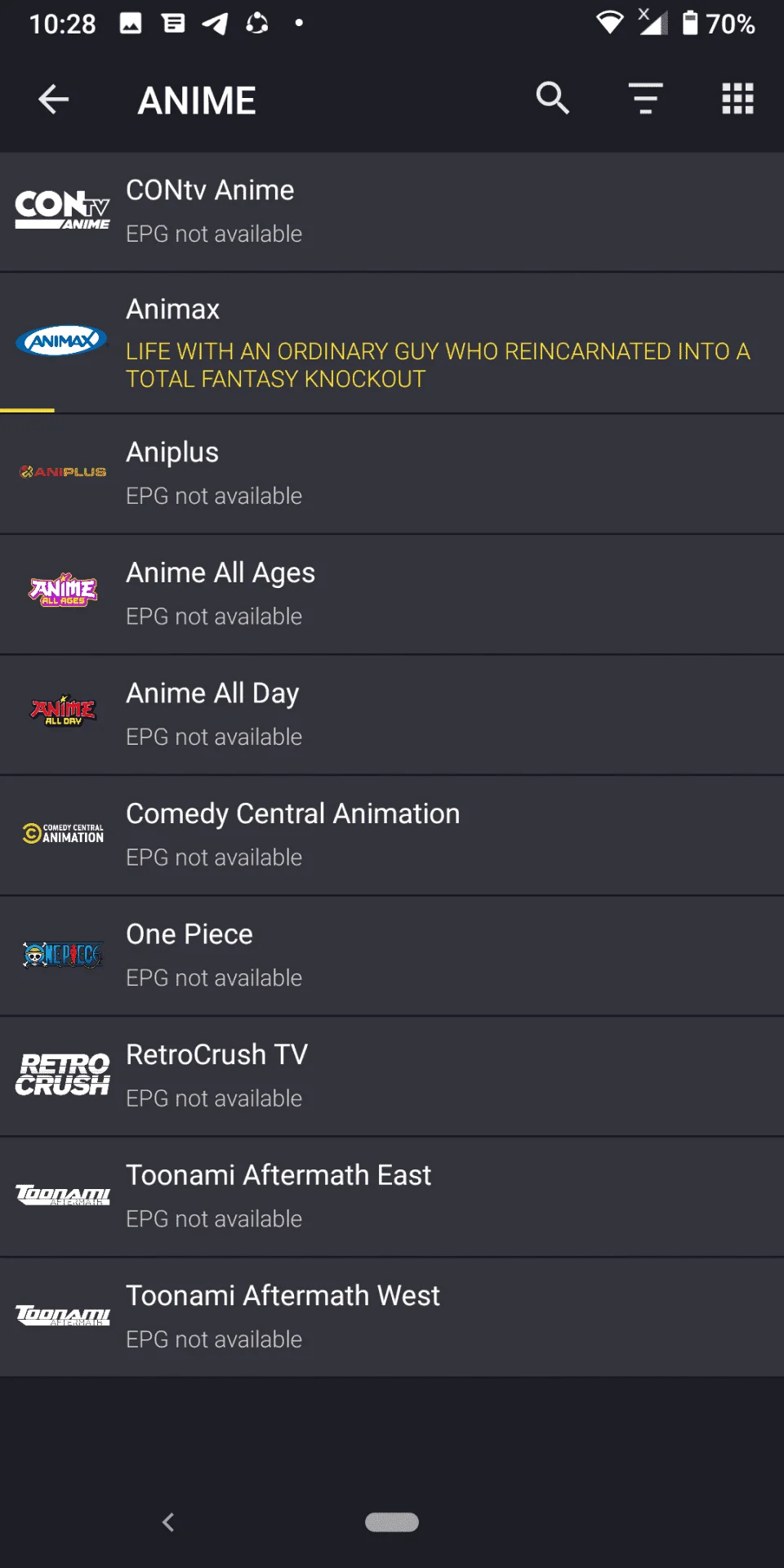
Task: Open the One Piece channel
Action: (x=392, y=955)
